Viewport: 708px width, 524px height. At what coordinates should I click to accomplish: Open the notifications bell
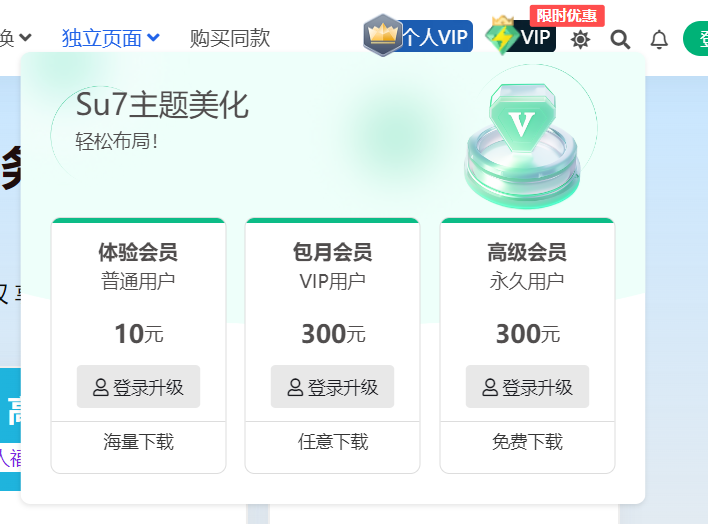point(659,39)
